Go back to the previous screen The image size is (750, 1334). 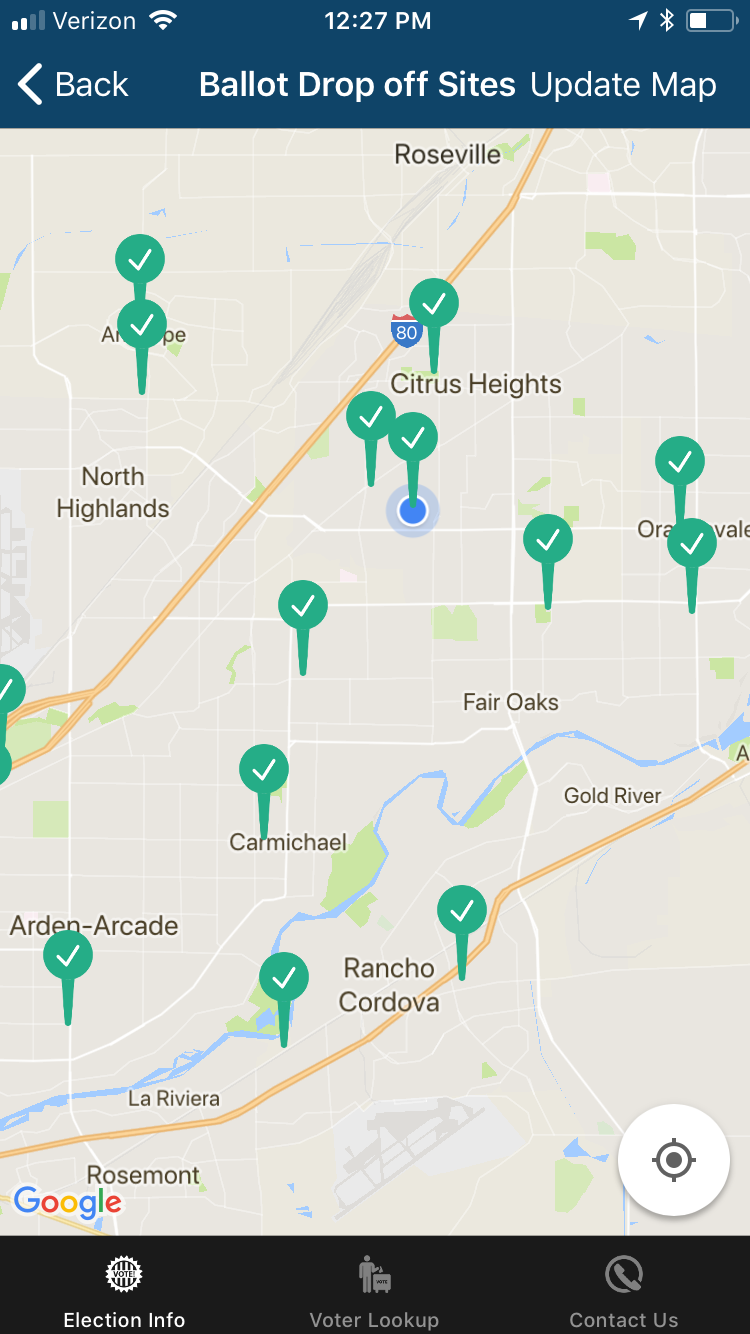[74, 85]
